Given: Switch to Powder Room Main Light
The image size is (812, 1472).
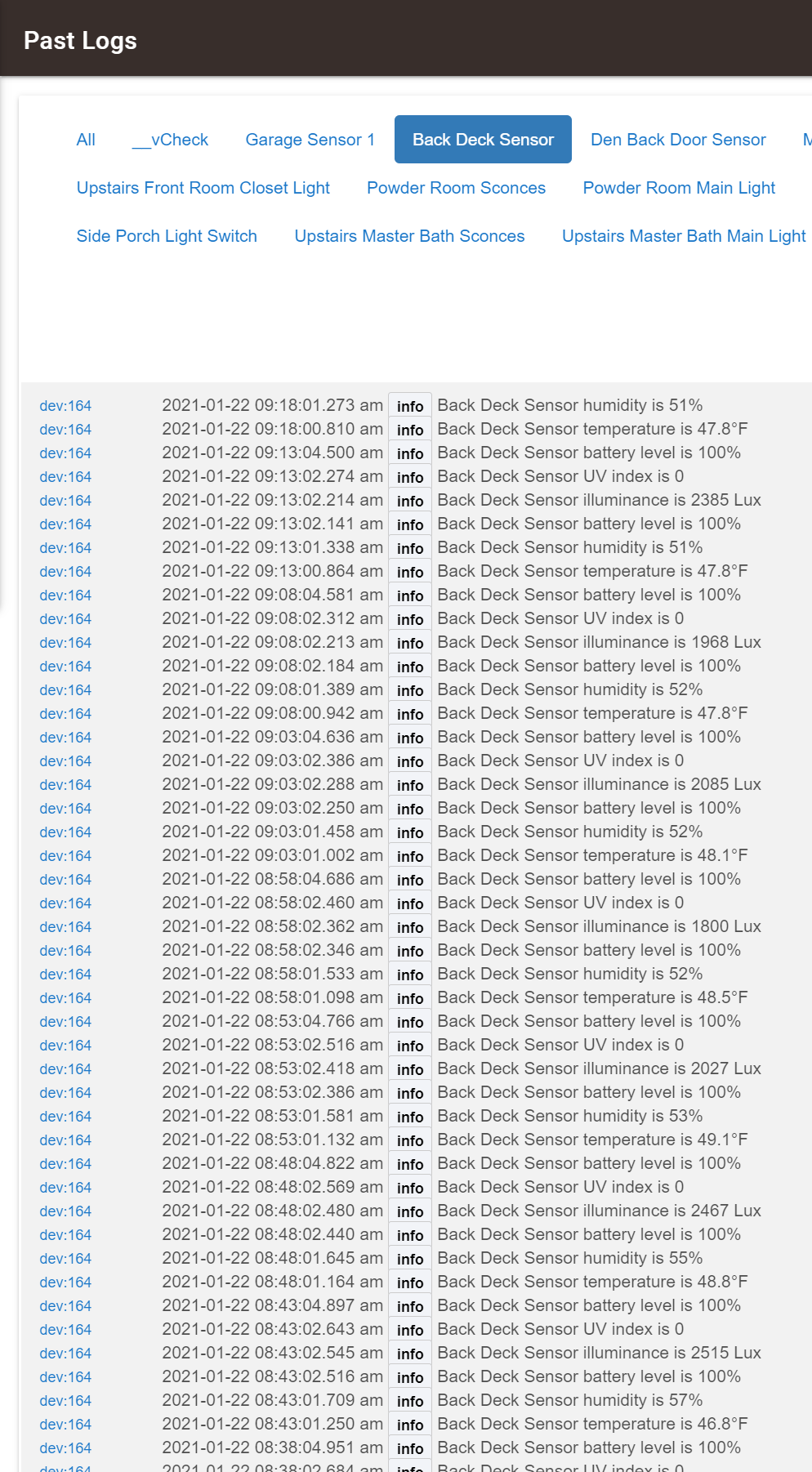Looking at the screenshot, I should pos(679,188).
